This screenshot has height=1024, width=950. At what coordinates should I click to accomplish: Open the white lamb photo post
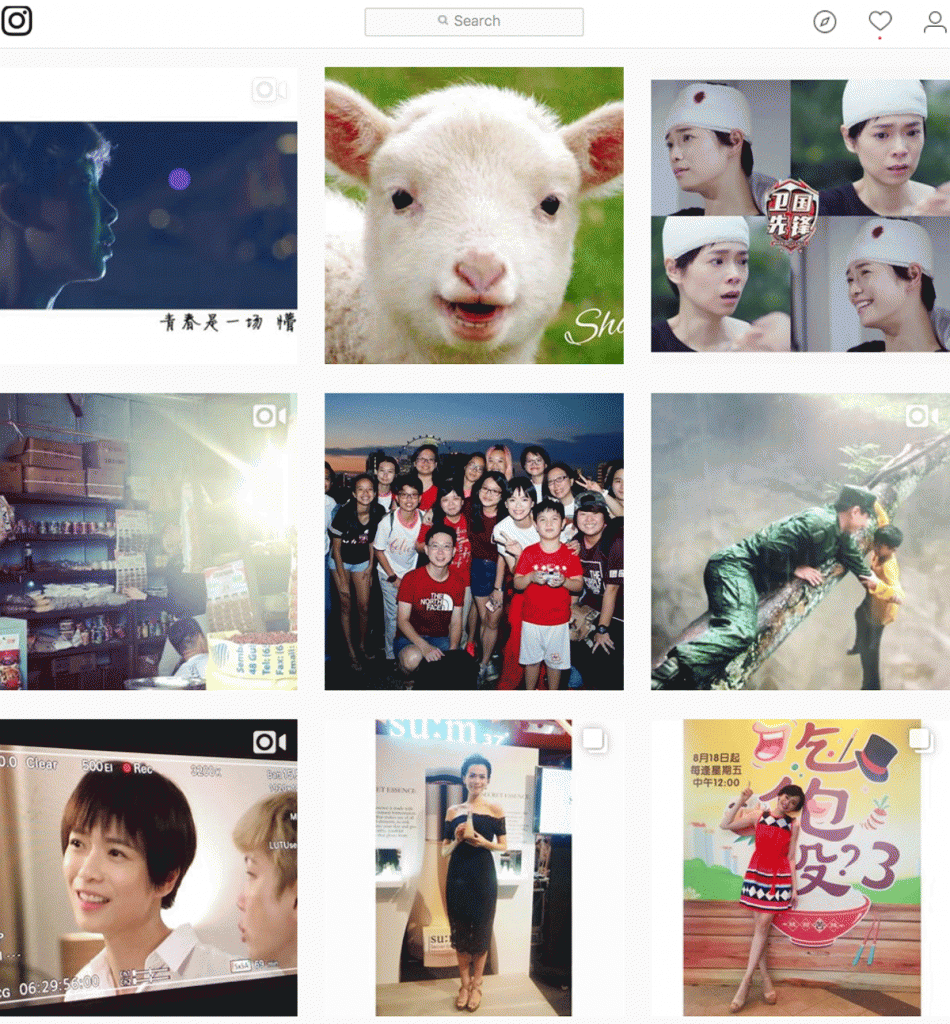474,215
